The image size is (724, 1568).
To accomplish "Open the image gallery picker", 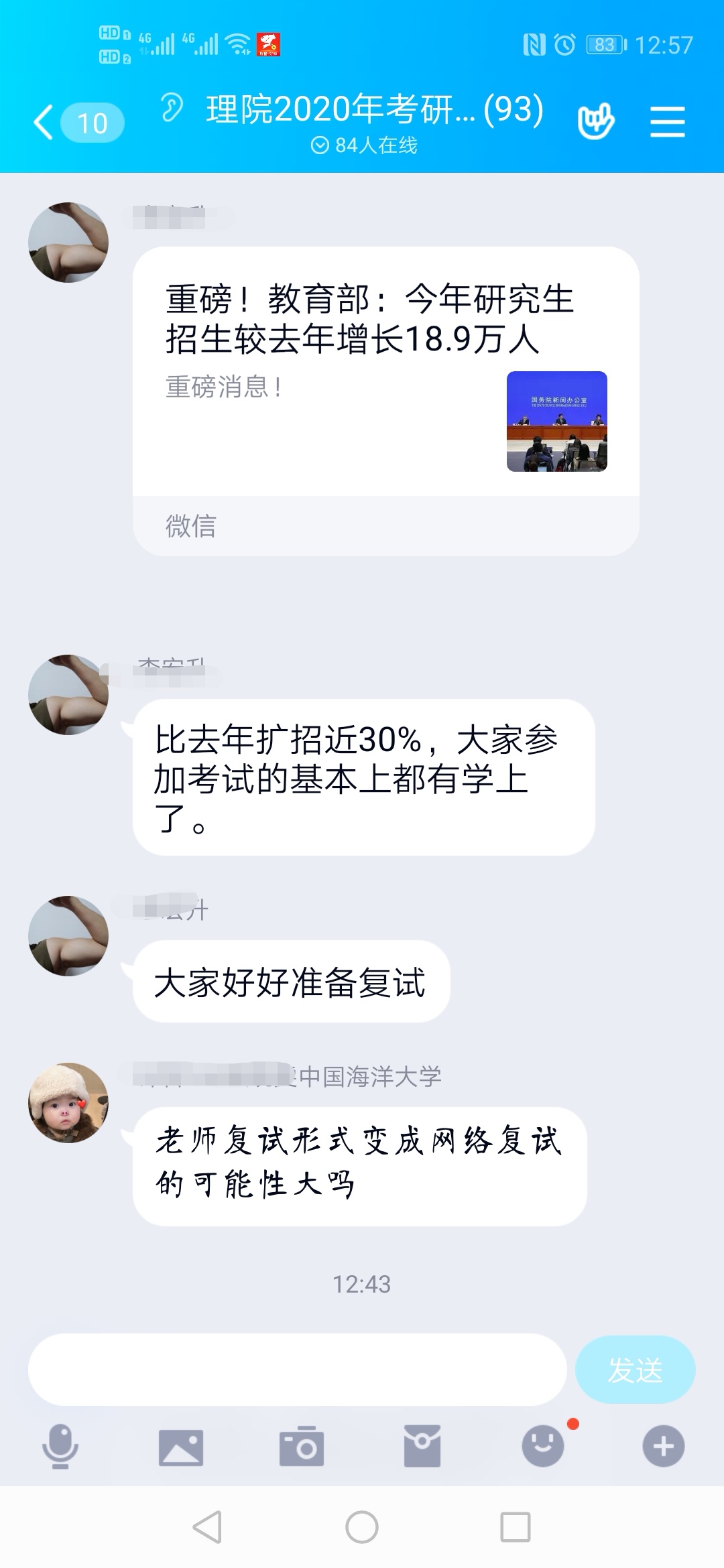I will [x=181, y=1447].
